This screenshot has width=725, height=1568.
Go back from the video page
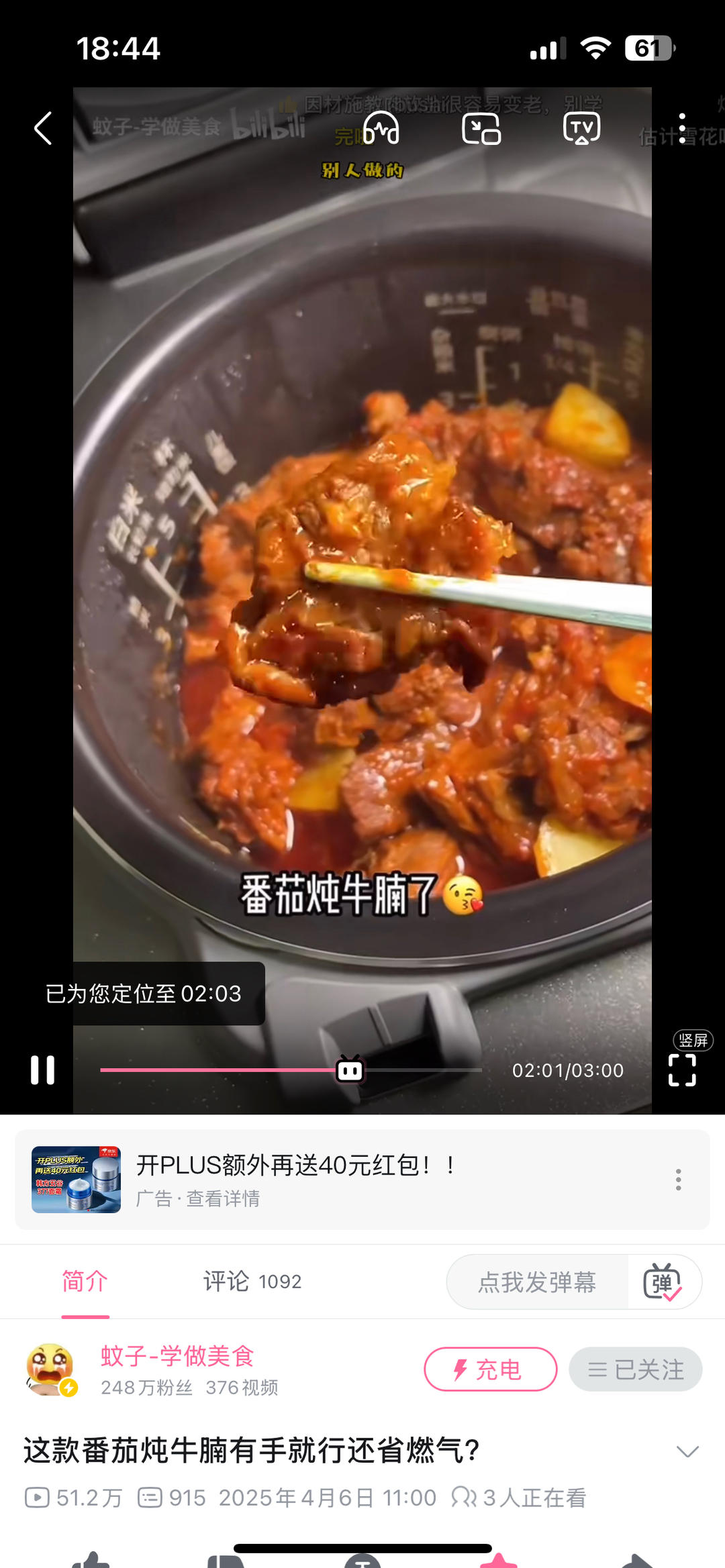[x=43, y=128]
